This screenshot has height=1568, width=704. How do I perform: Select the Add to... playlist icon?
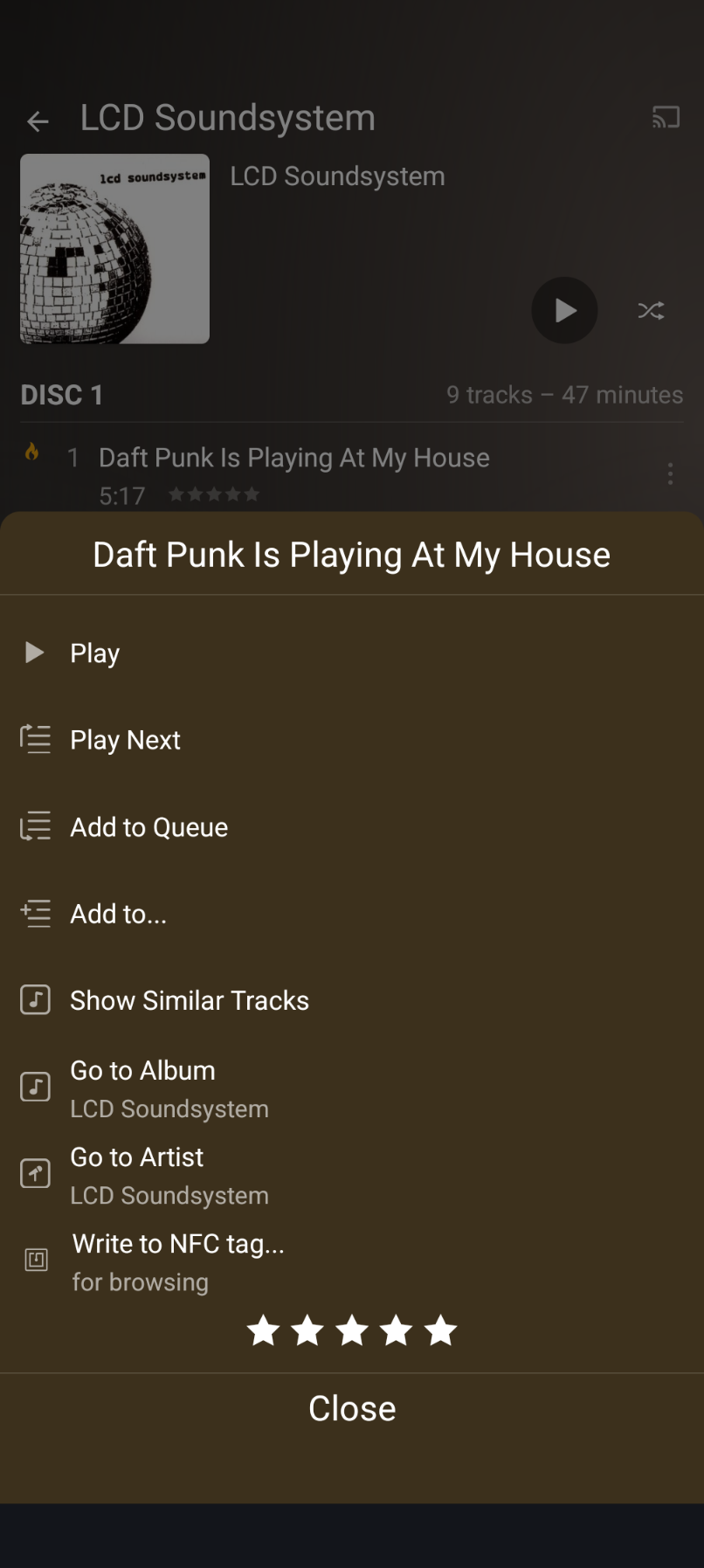(35, 914)
